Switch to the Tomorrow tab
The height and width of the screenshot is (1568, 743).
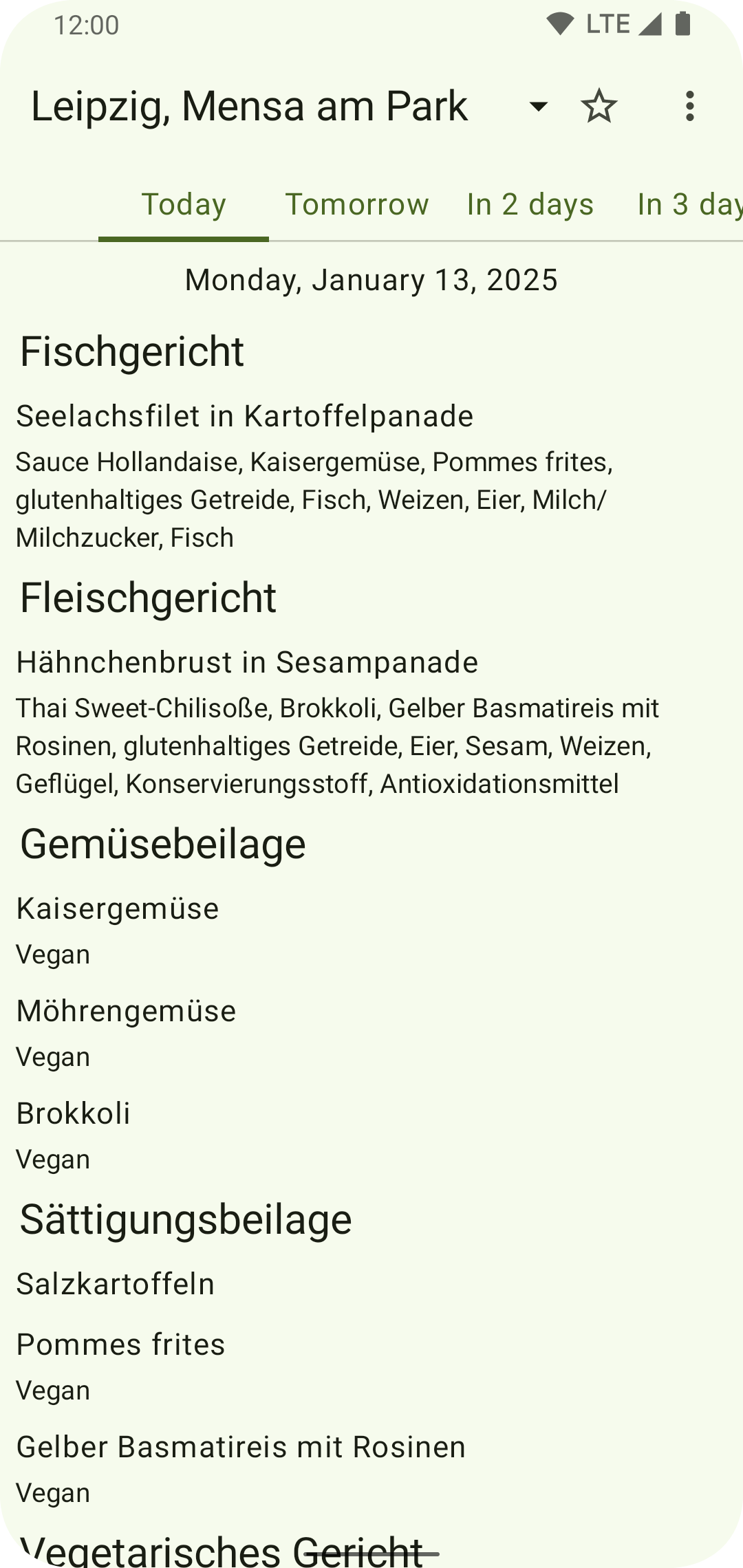pos(357,205)
